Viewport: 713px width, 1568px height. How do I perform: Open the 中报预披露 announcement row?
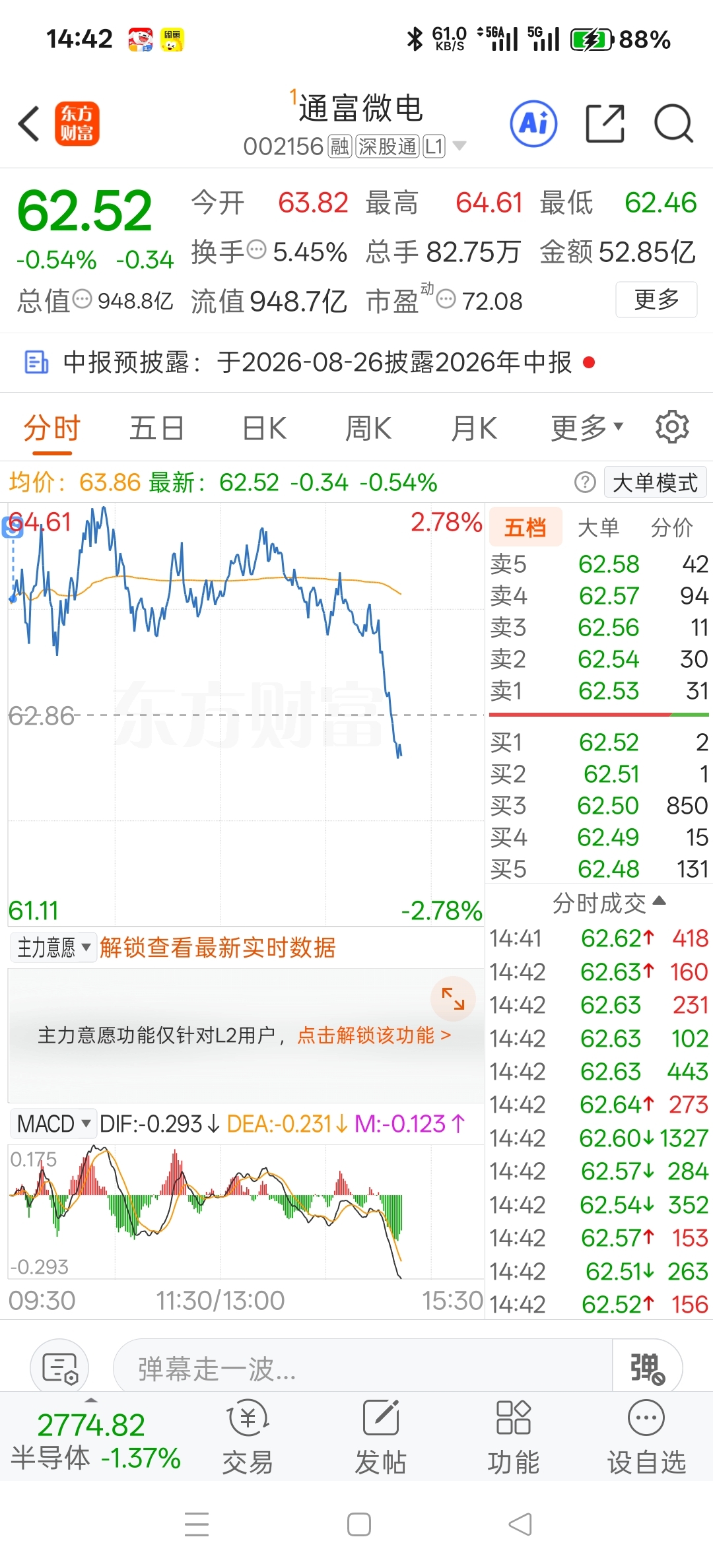(x=356, y=362)
